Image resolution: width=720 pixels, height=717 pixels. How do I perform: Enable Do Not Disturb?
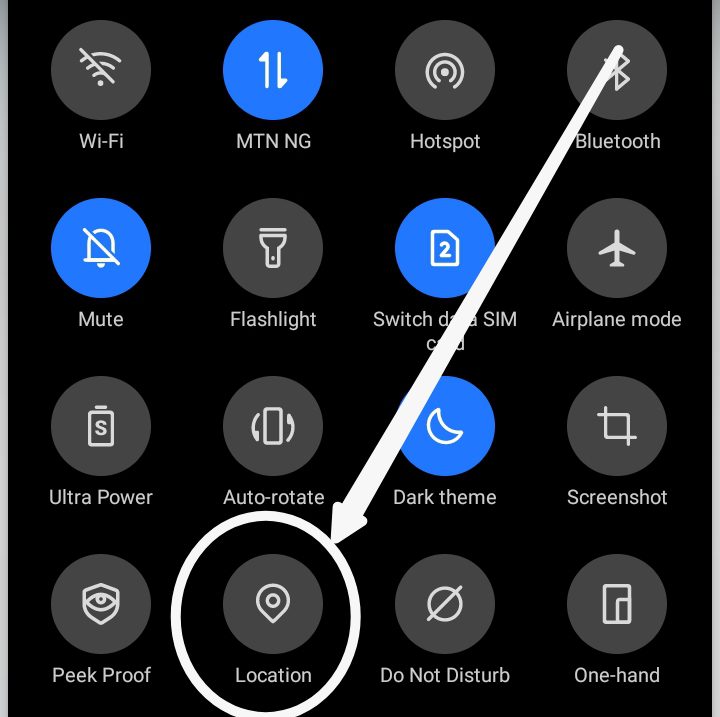point(445,604)
